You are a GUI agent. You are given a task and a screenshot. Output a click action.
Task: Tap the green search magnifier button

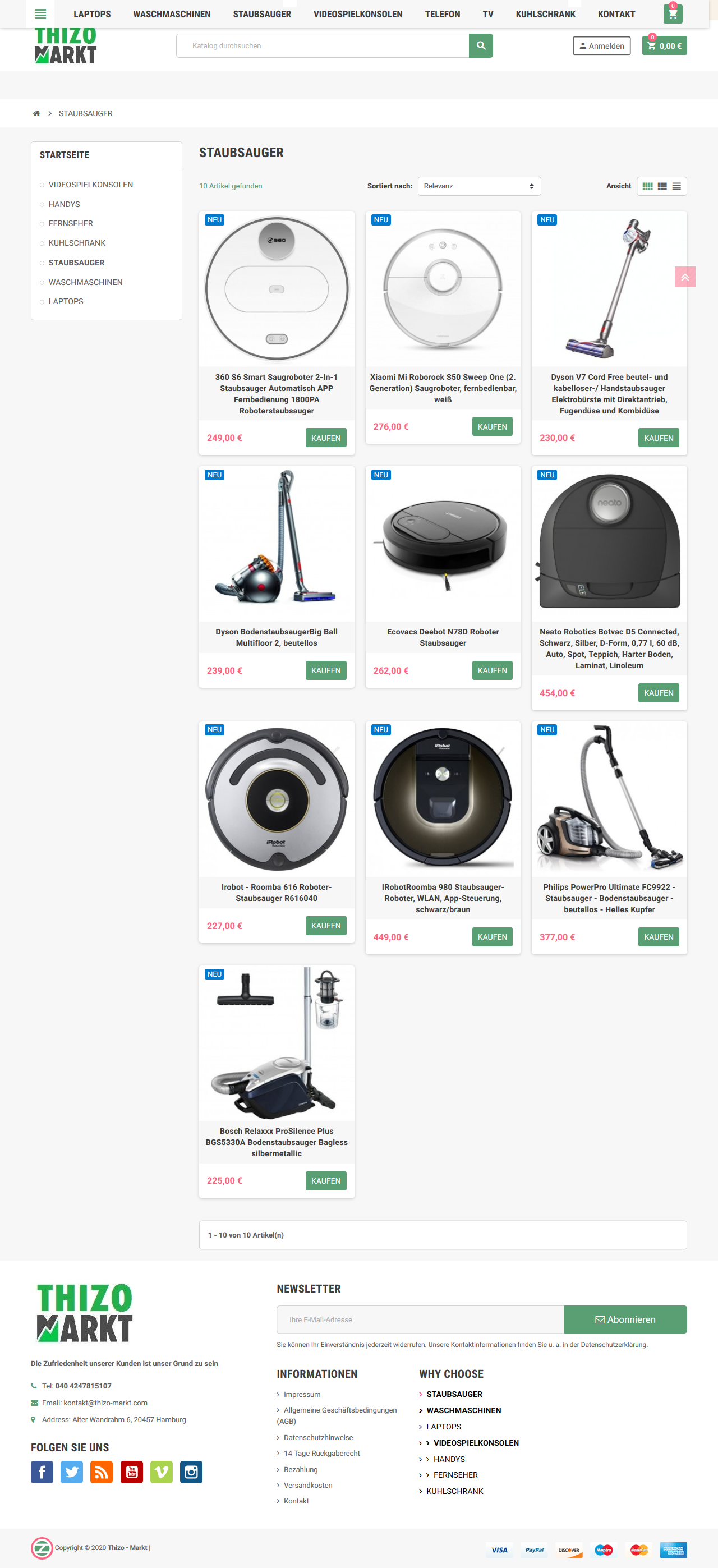tap(481, 45)
